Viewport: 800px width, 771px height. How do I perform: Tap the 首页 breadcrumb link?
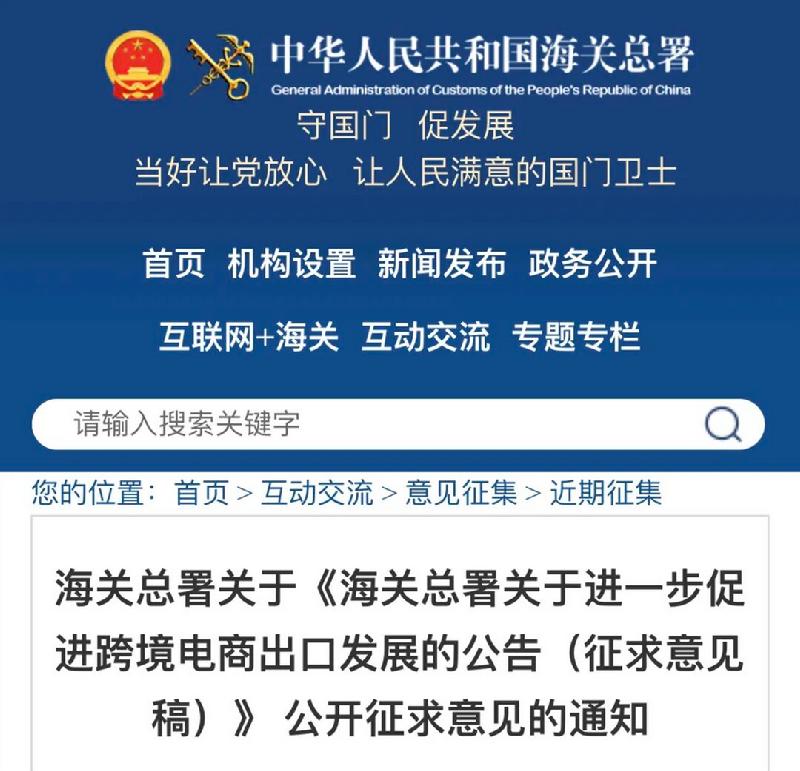(x=201, y=493)
